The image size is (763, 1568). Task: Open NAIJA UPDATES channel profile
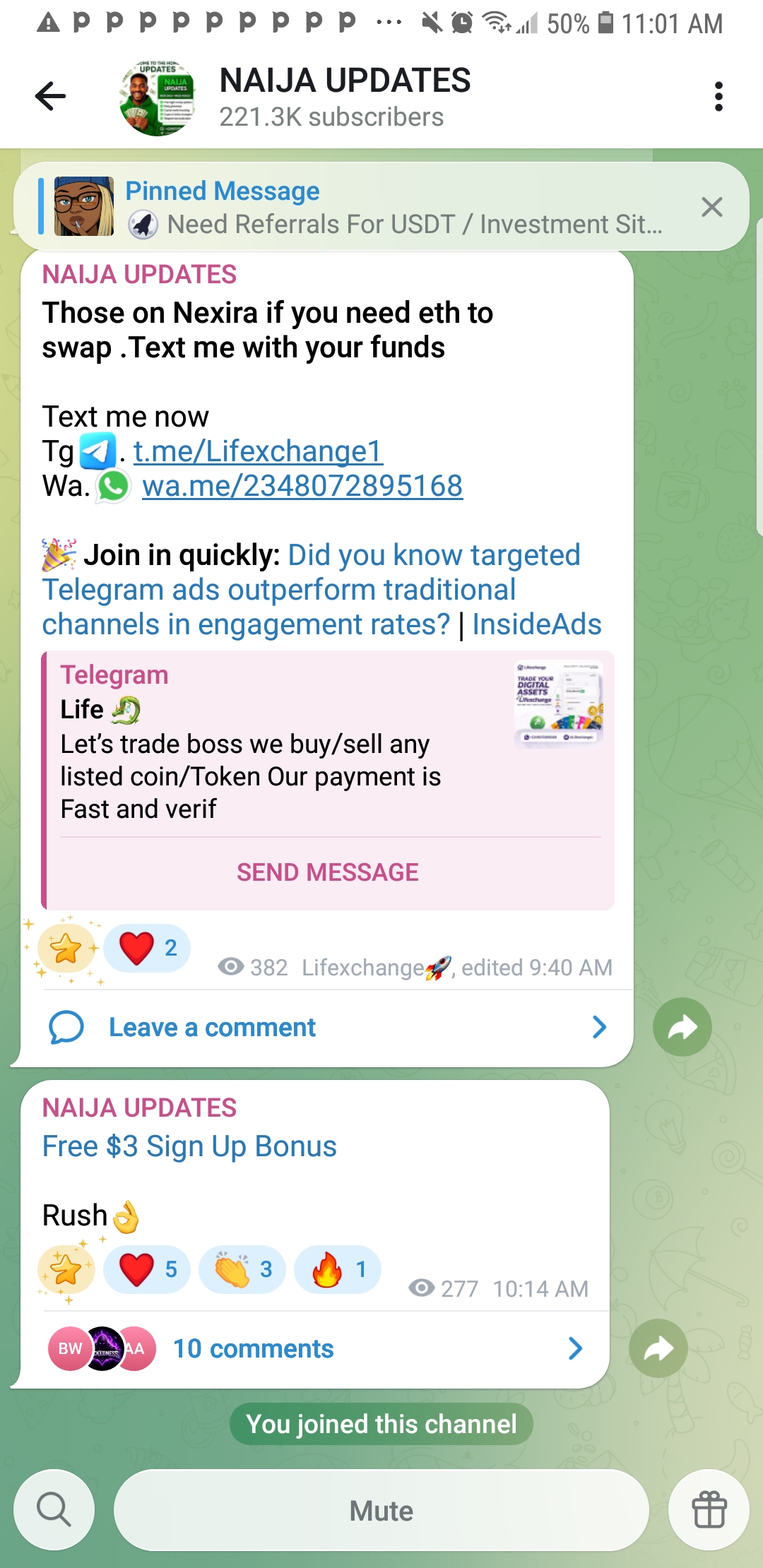345,96
